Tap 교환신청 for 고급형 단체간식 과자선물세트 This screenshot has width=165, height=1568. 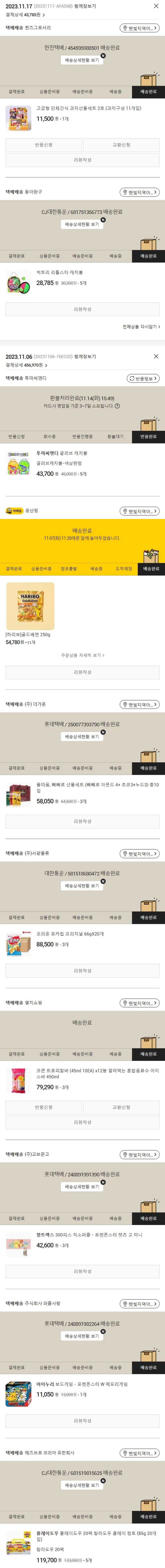(x=121, y=145)
